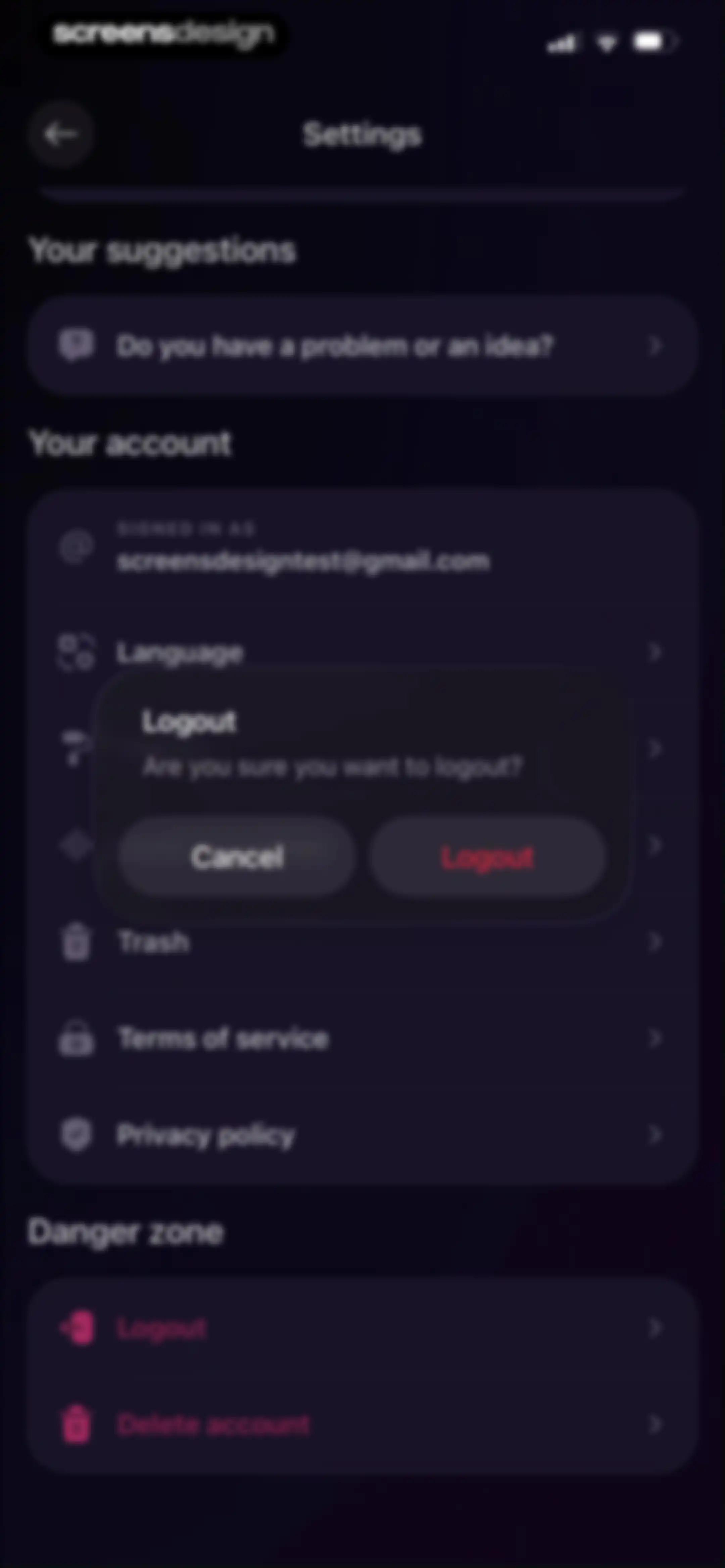This screenshot has width=725, height=1568.
Task: Select Logout in Danger zone
Action: click(x=362, y=1328)
